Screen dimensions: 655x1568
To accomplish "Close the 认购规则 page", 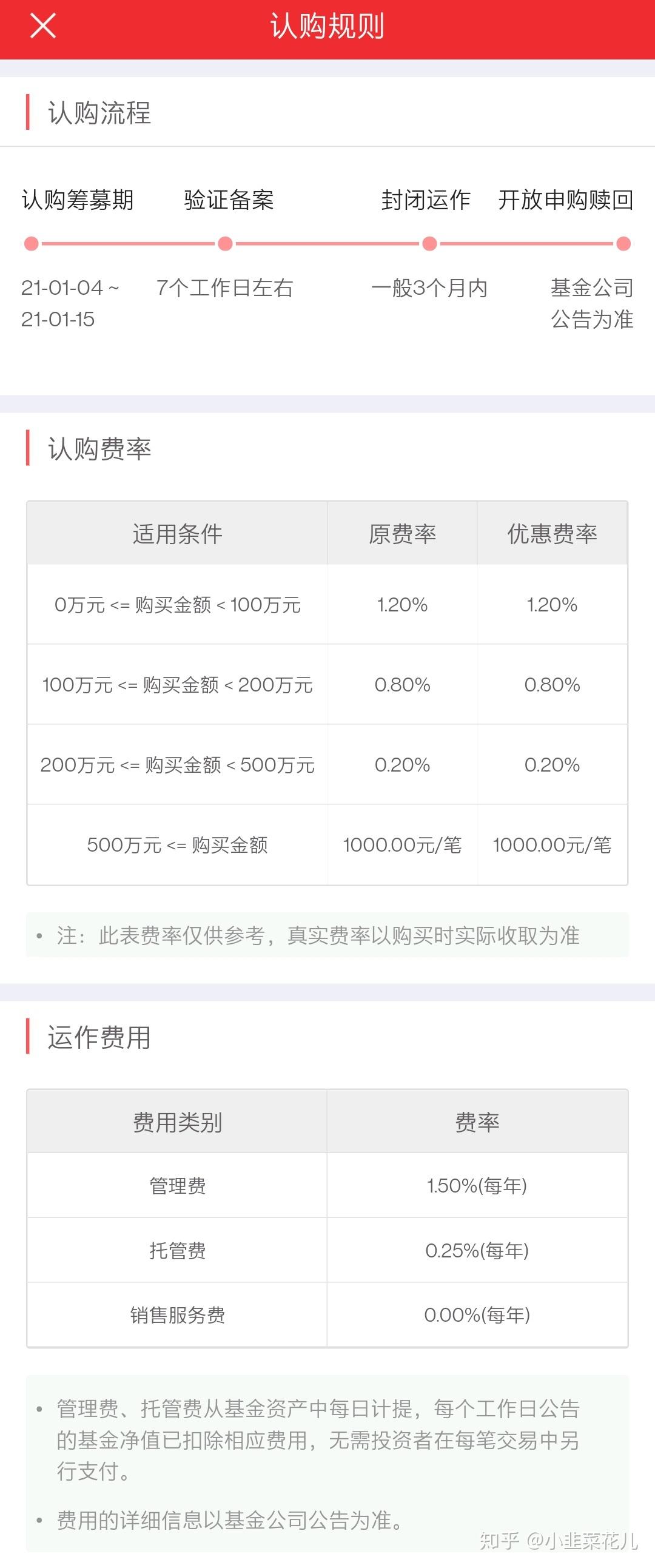I will point(42,26).
